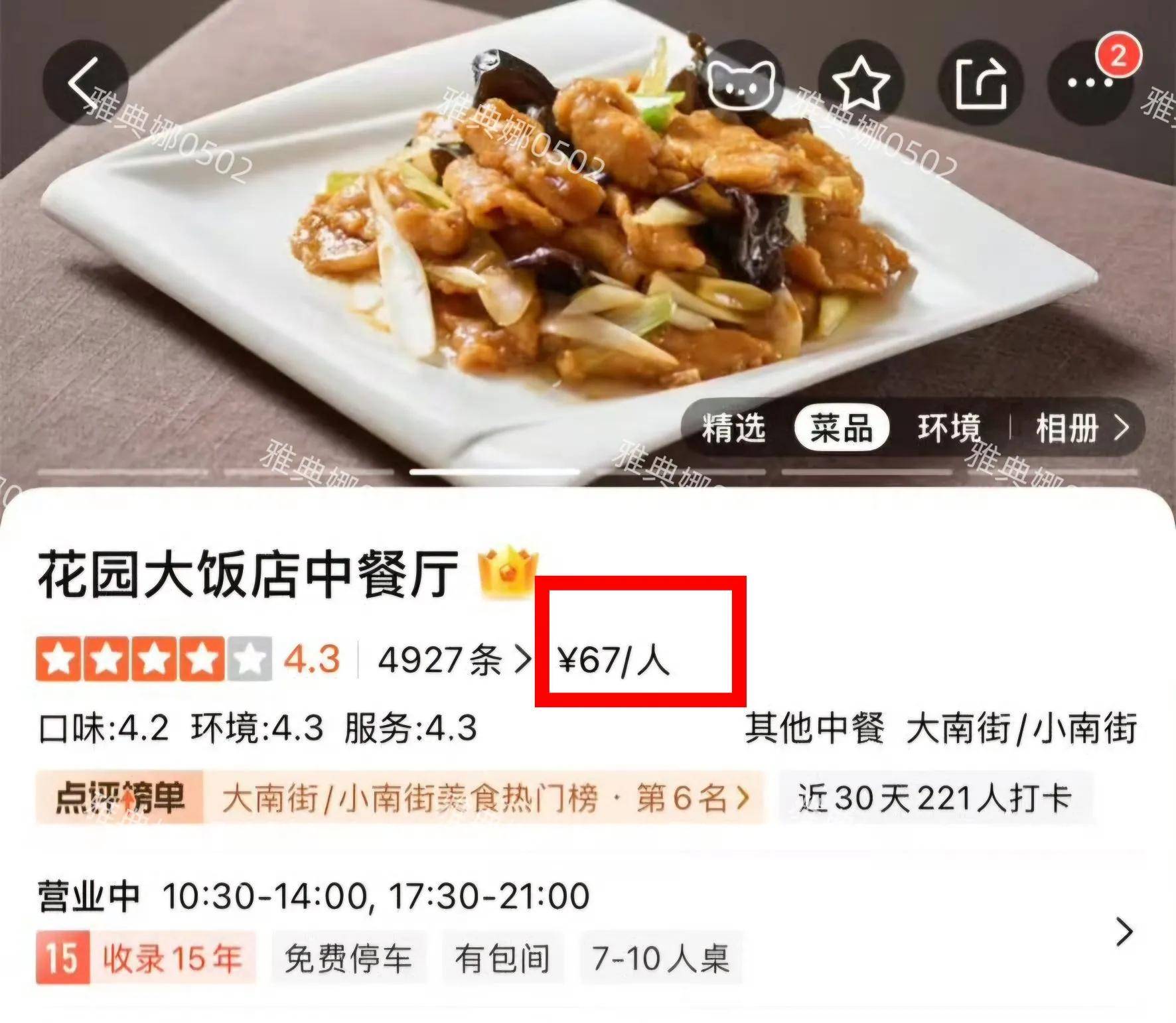Favorite this restaurant with the star
The height and width of the screenshot is (1023, 1176).
(x=861, y=82)
